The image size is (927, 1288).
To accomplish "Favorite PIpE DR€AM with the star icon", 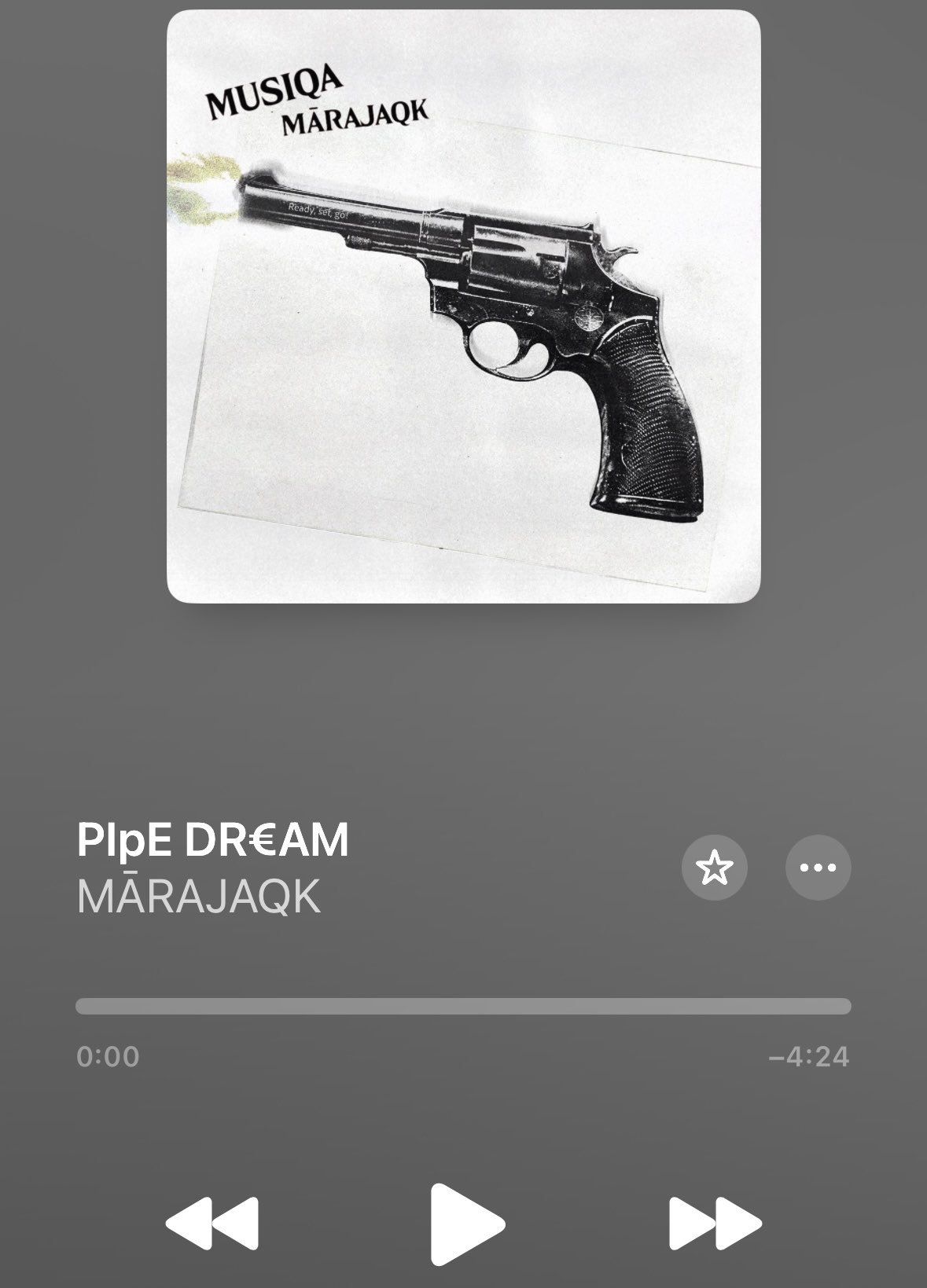I will point(714,868).
